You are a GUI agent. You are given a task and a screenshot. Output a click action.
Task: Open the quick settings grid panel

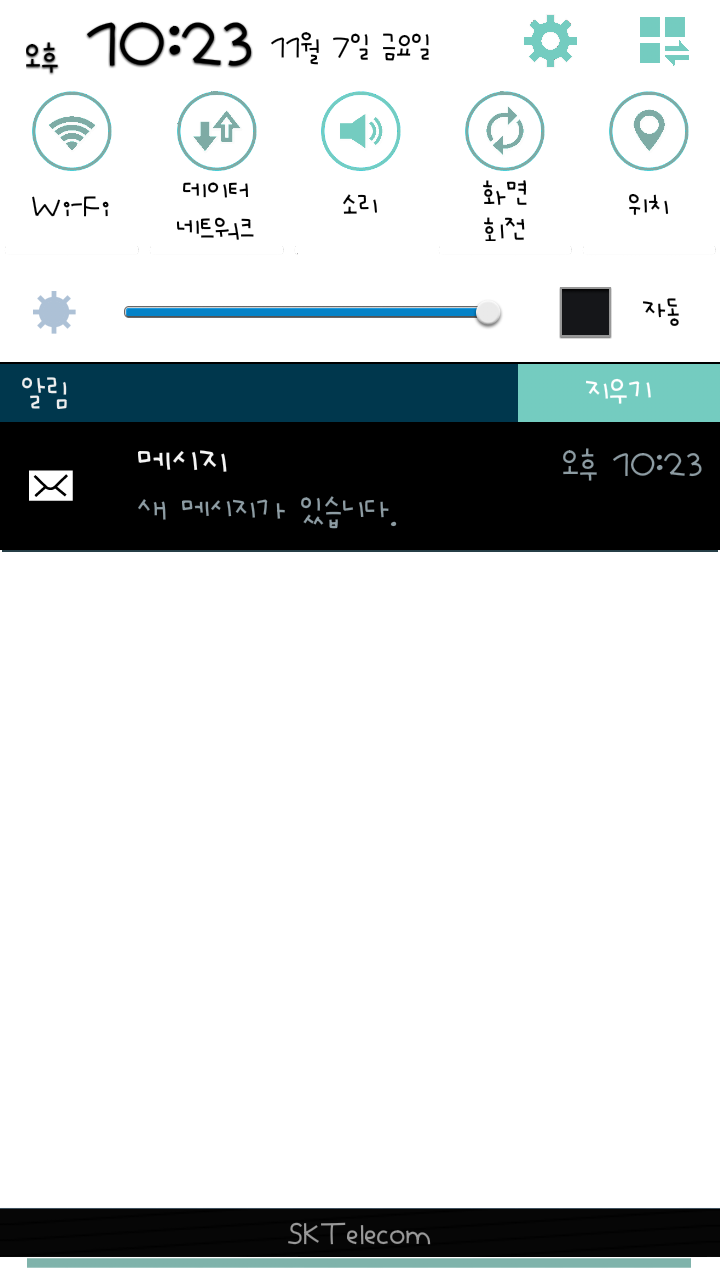click(x=664, y=41)
